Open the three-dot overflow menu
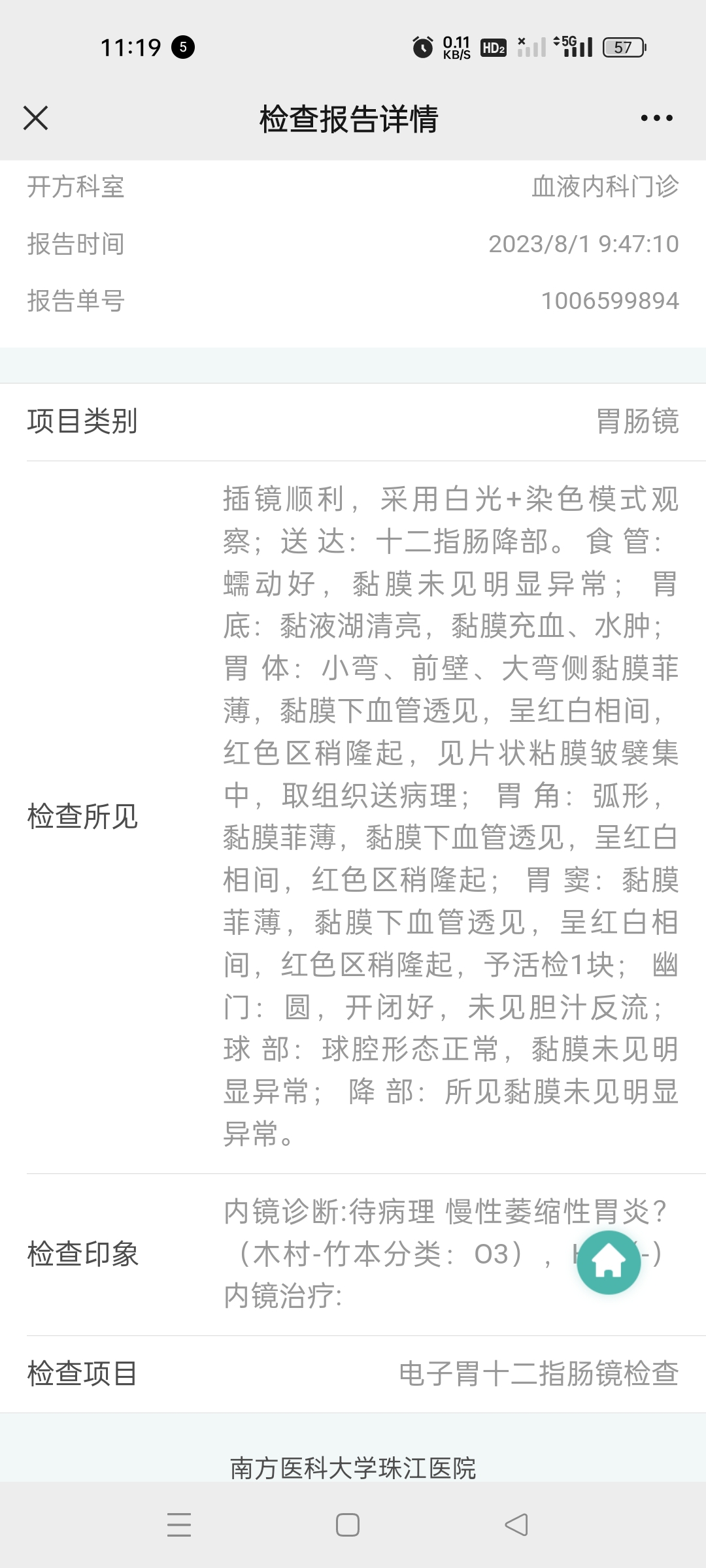Viewport: 706px width, 1568px height. tap(656, 118)
